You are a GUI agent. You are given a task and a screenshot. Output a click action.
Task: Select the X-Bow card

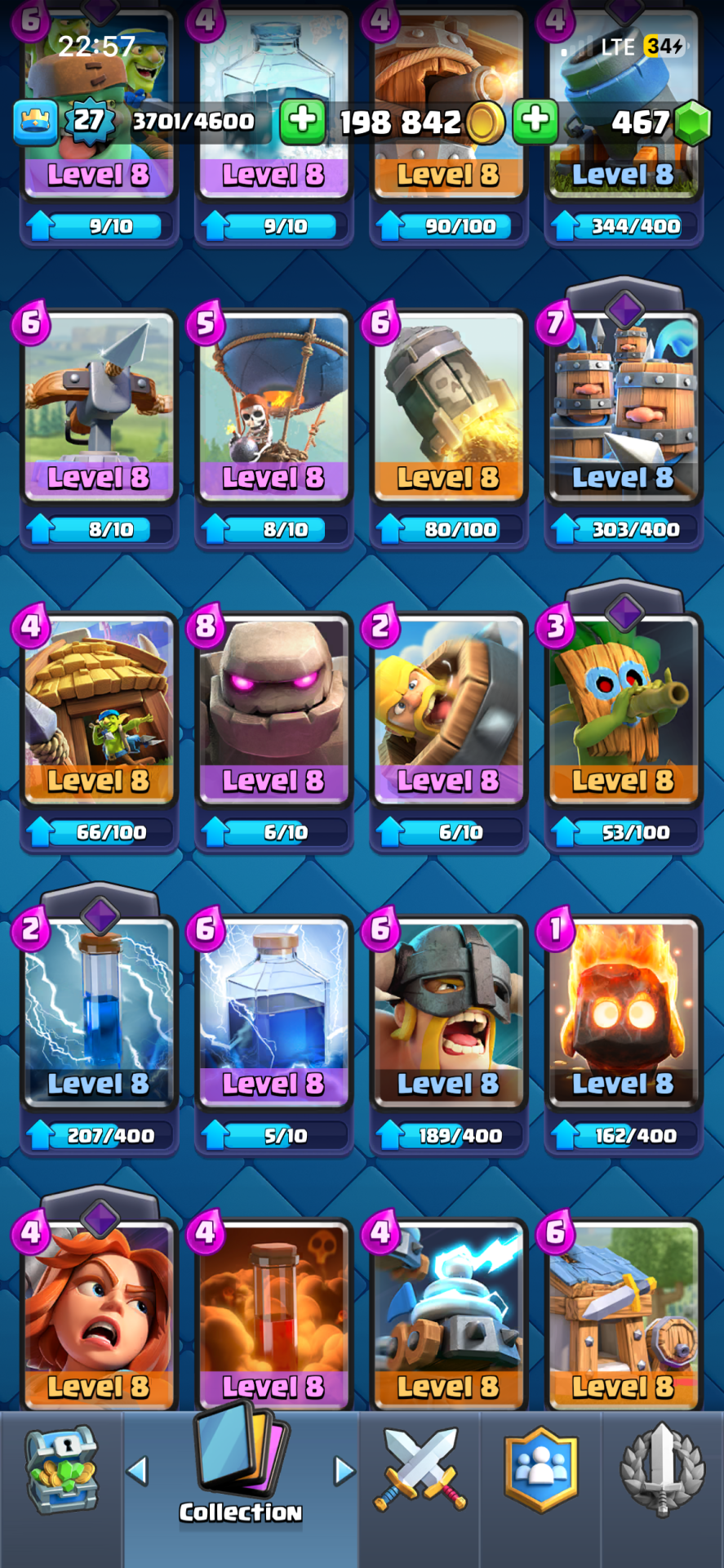click(99, 406)
